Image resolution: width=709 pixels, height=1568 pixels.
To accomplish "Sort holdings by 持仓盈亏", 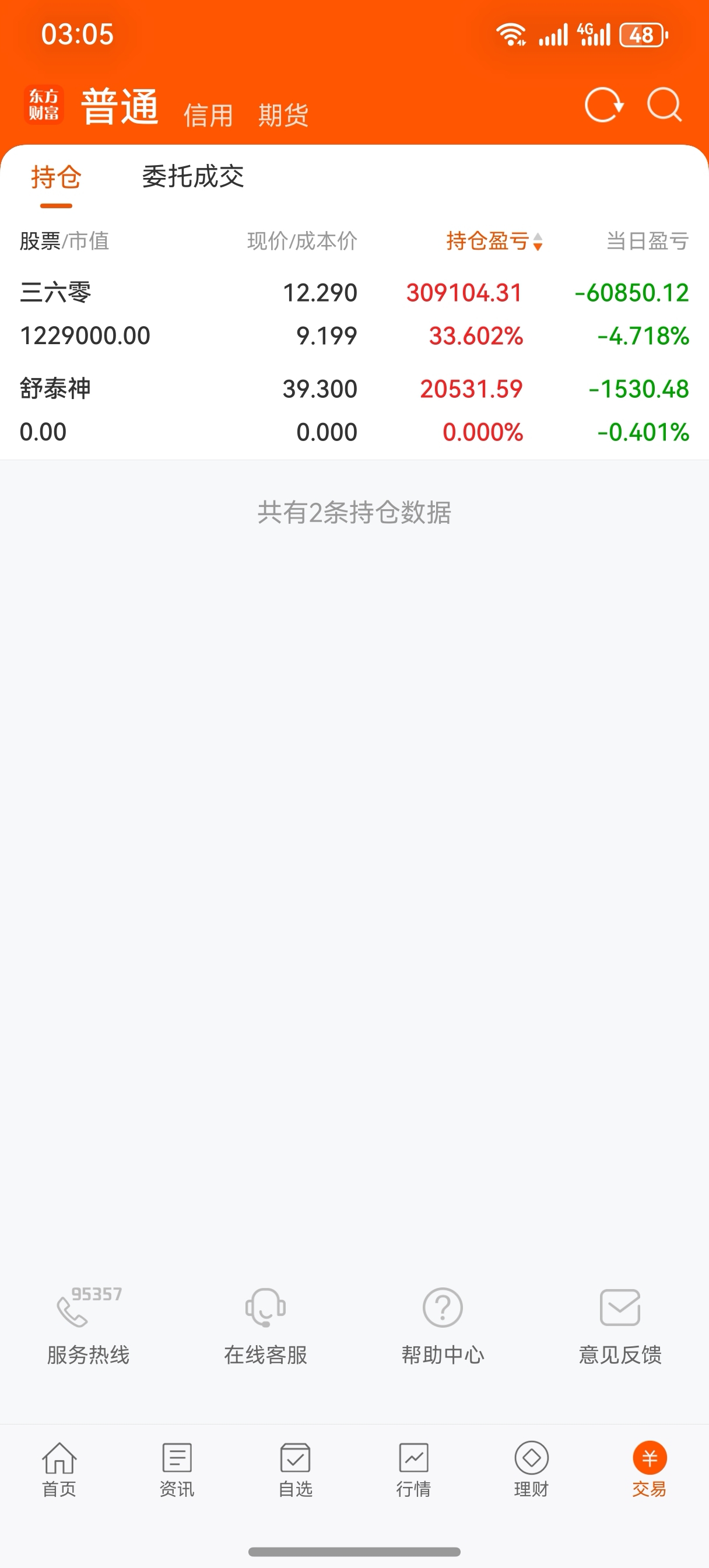I will [494, 241].
